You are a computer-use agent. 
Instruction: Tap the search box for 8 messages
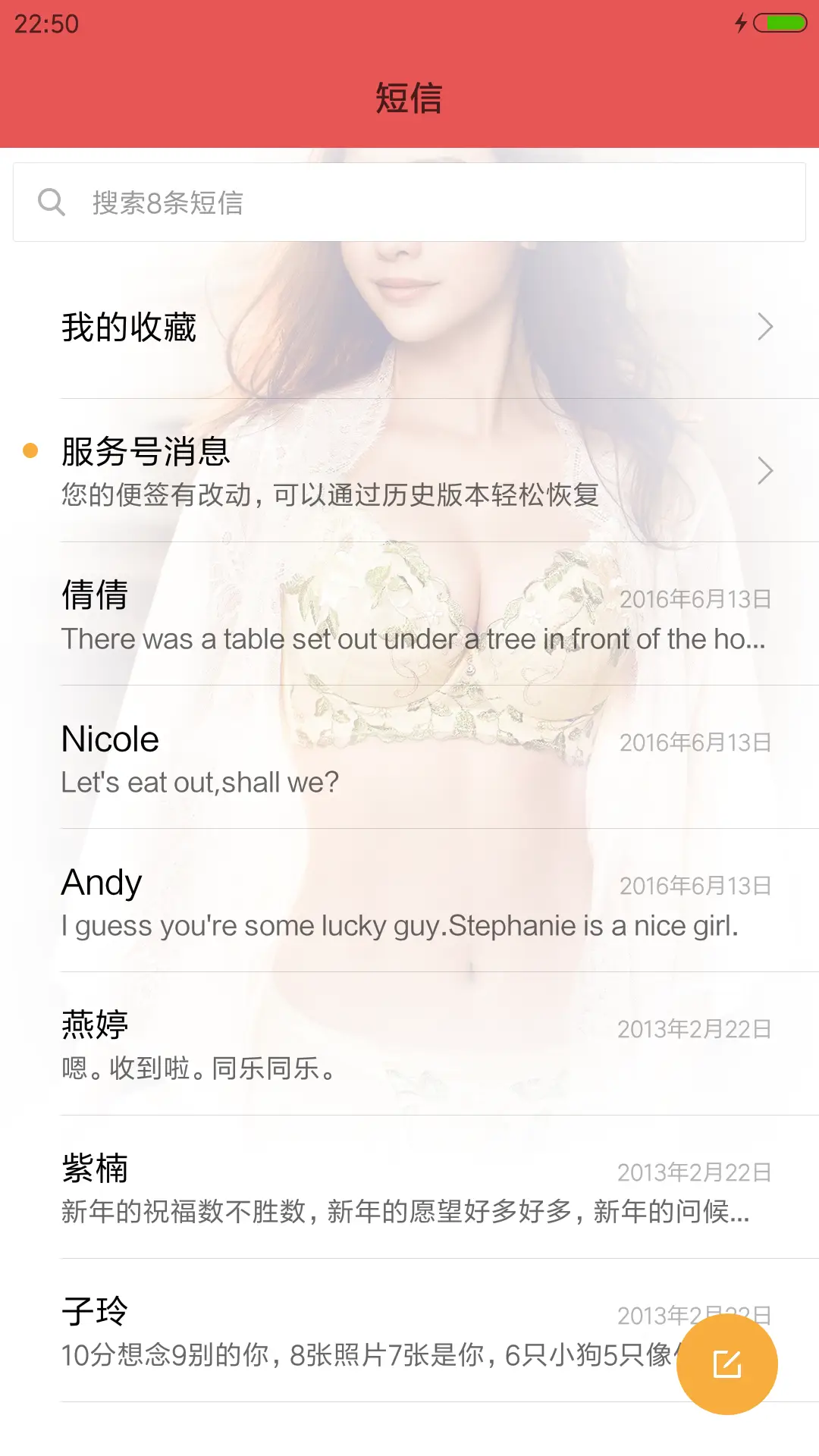click(409, 202)
